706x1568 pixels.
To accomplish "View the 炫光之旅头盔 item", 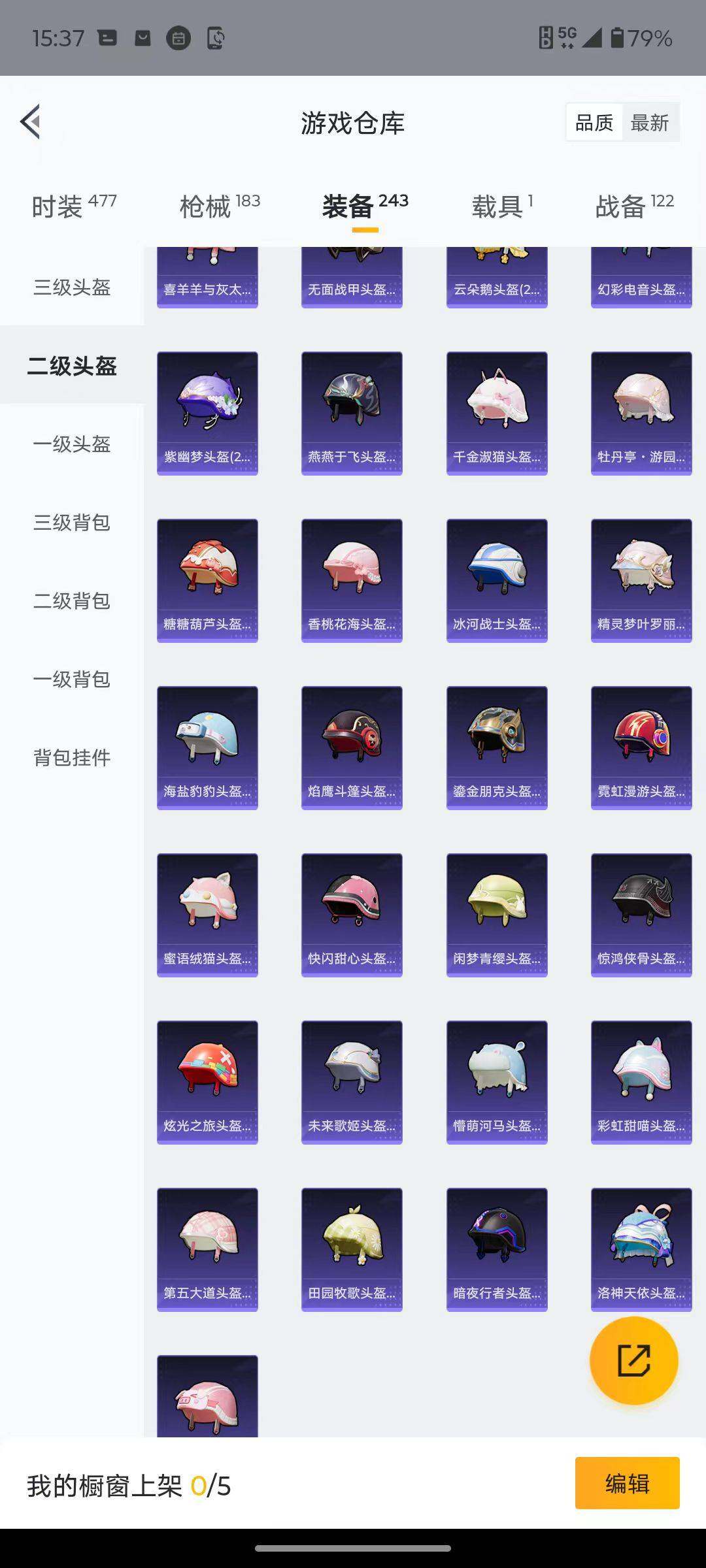I will coord(207,1082).
